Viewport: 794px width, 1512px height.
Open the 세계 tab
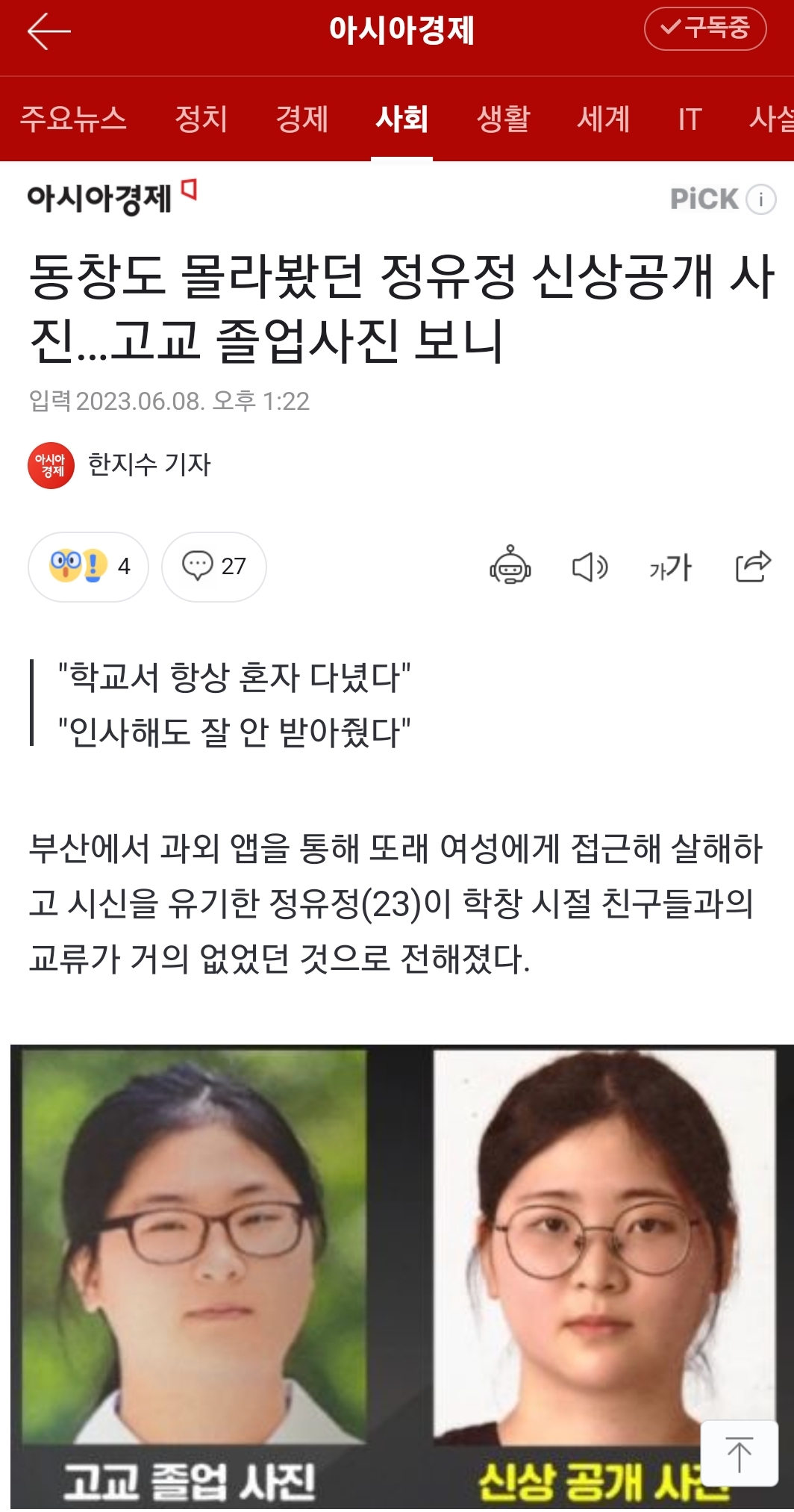tap(603, 119)
